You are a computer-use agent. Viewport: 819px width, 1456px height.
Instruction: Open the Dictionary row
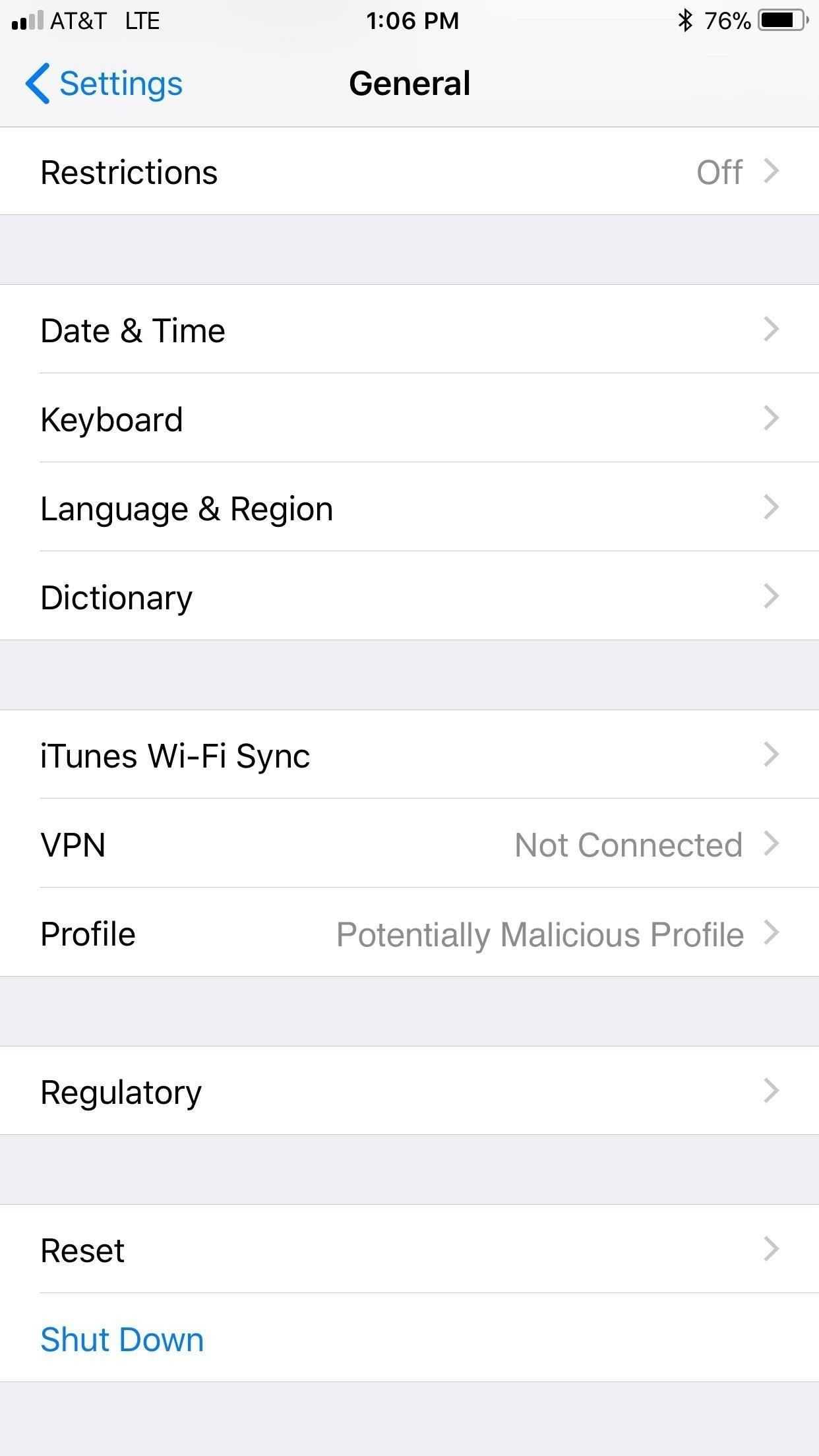(409, 597)
